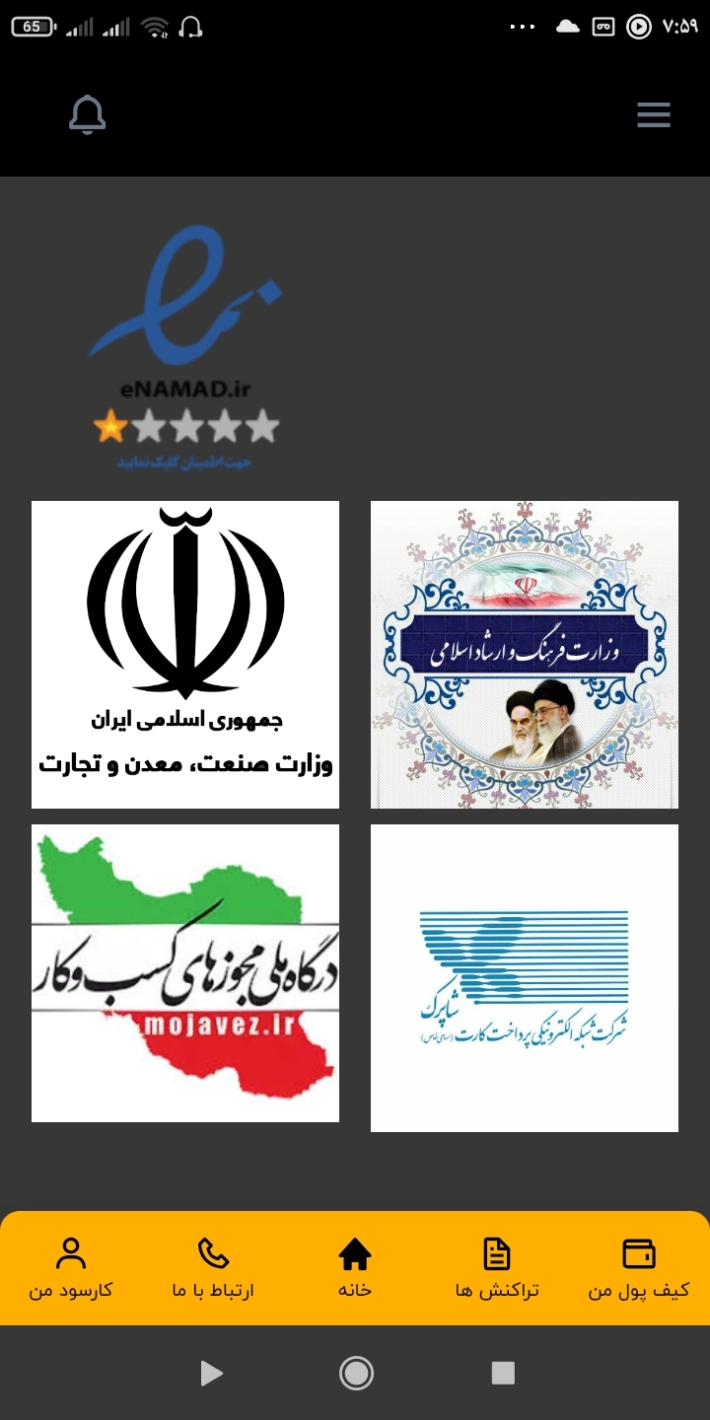
Task: Open the وزارت فرهنگ و ارشاد اسلامی tile
Action: tap(524, 655)
